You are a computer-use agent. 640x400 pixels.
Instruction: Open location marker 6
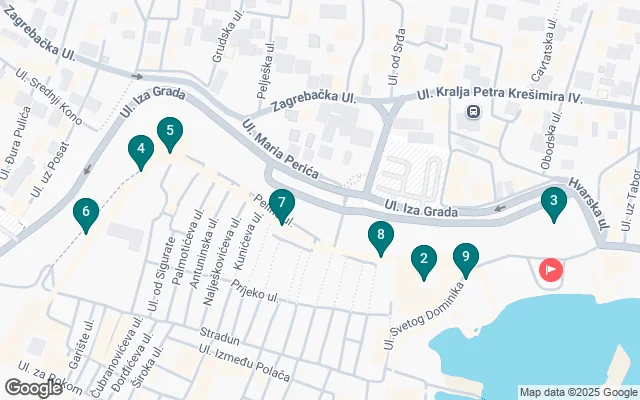[x=86, y=212]
